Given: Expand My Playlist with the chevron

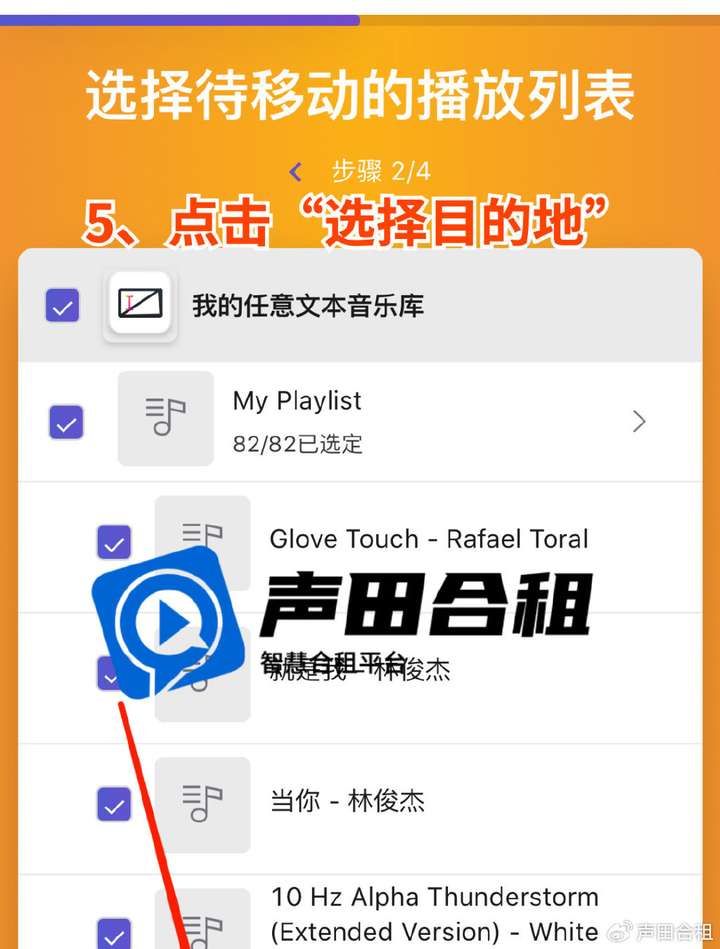Looking at the screenshot, I should (x=639, y=422).
